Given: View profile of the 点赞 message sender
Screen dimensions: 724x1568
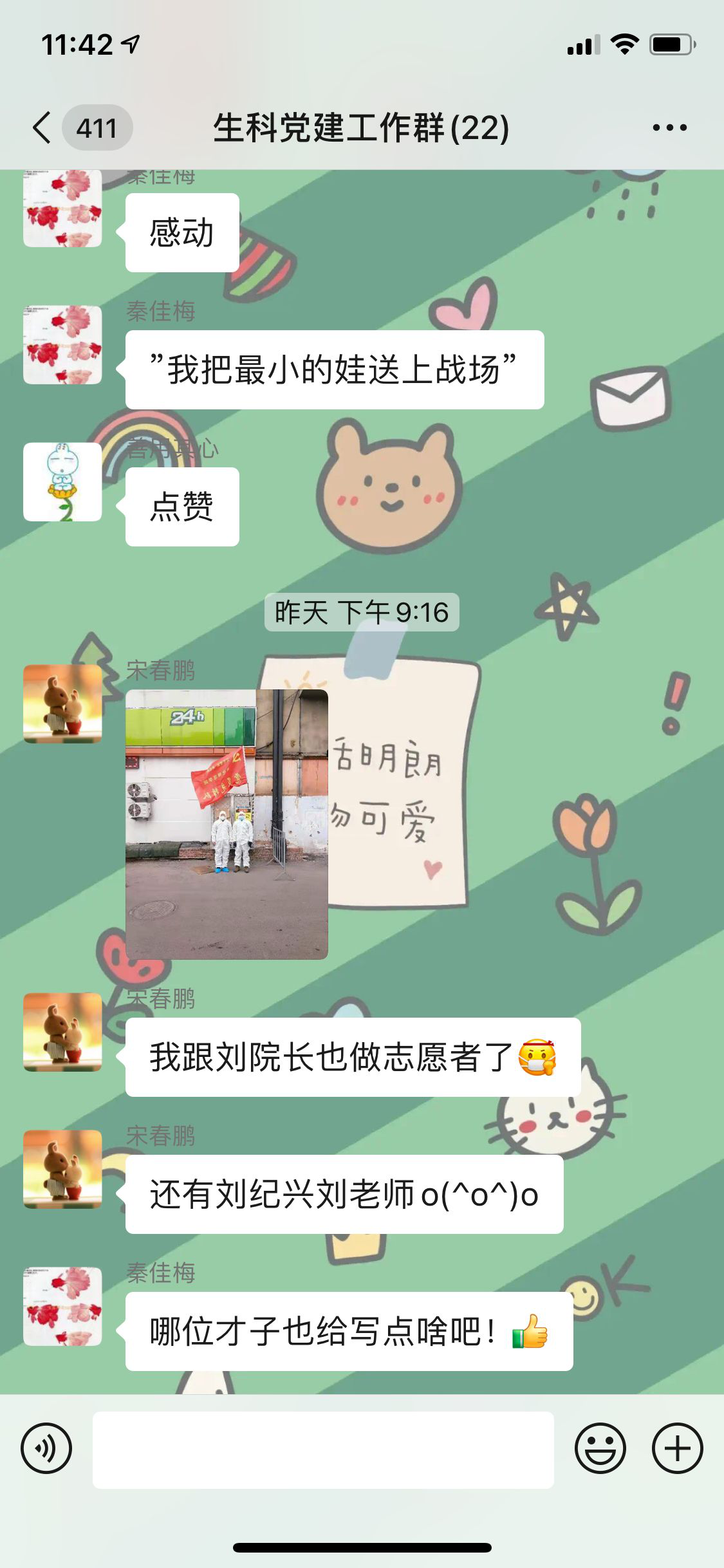Looking at the screenshot, I should point(62,481).
